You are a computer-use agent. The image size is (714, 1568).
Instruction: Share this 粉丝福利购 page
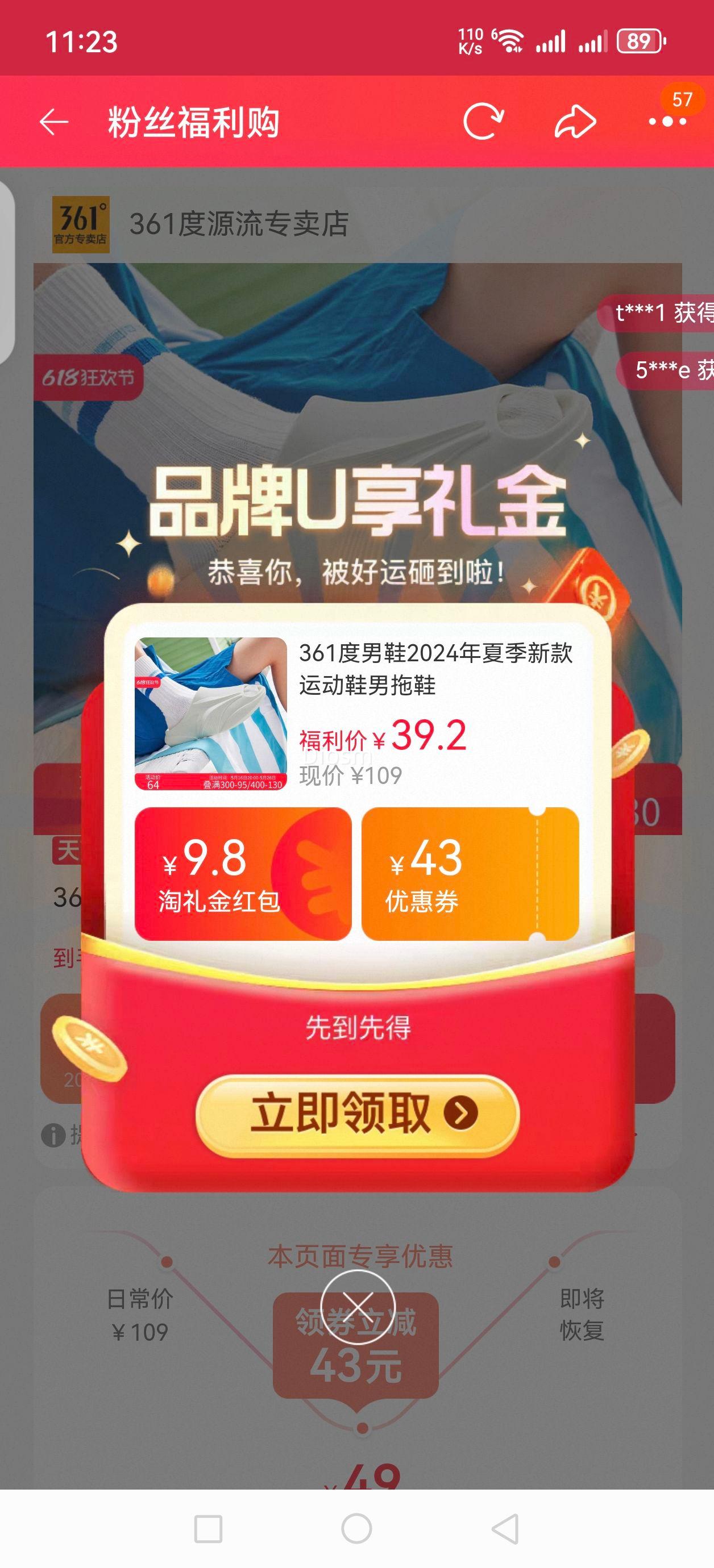click(x=575, y=122)
